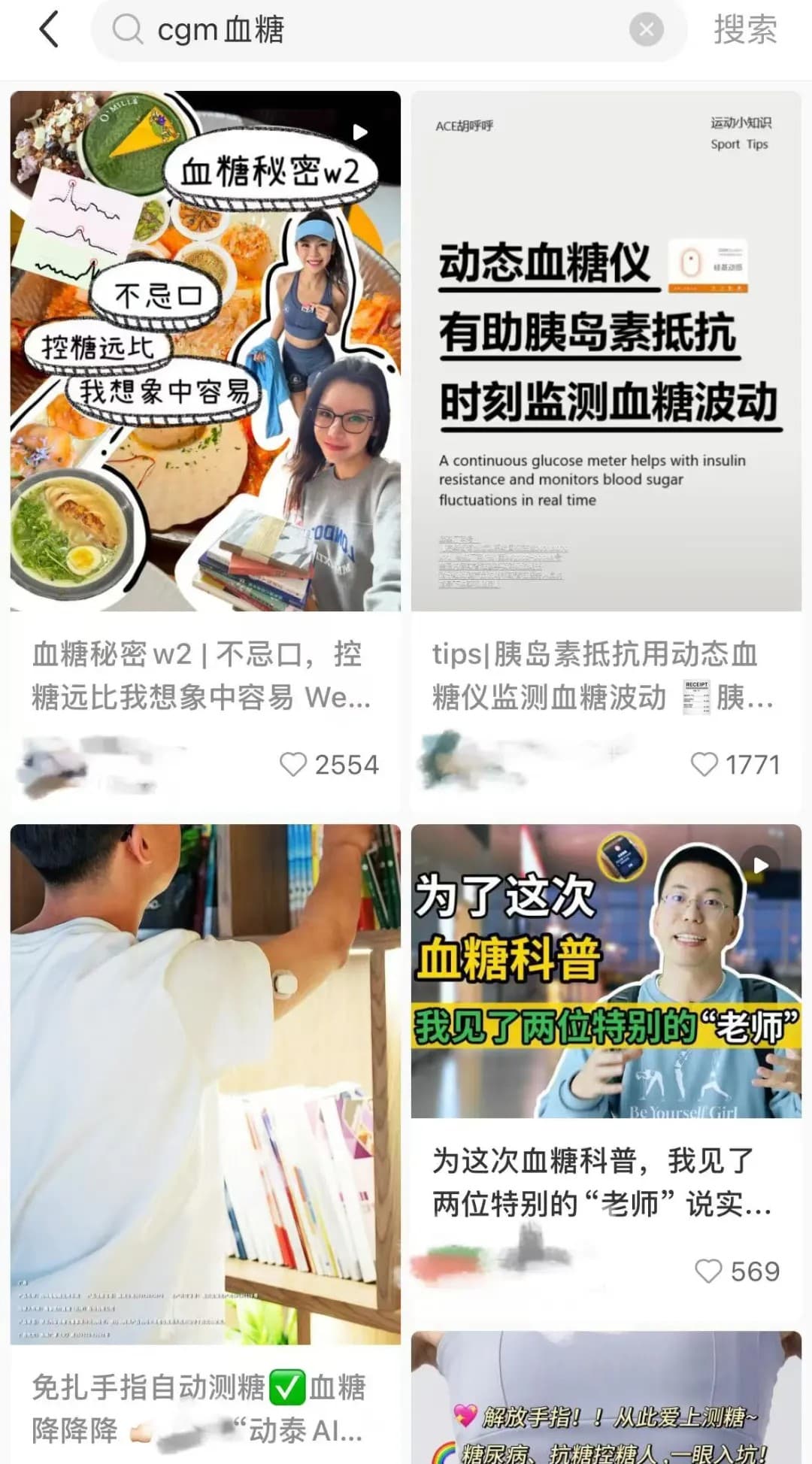812x1464 pixels.
Task: Tap the 搜索 button
Action: (x=744, y=31)
